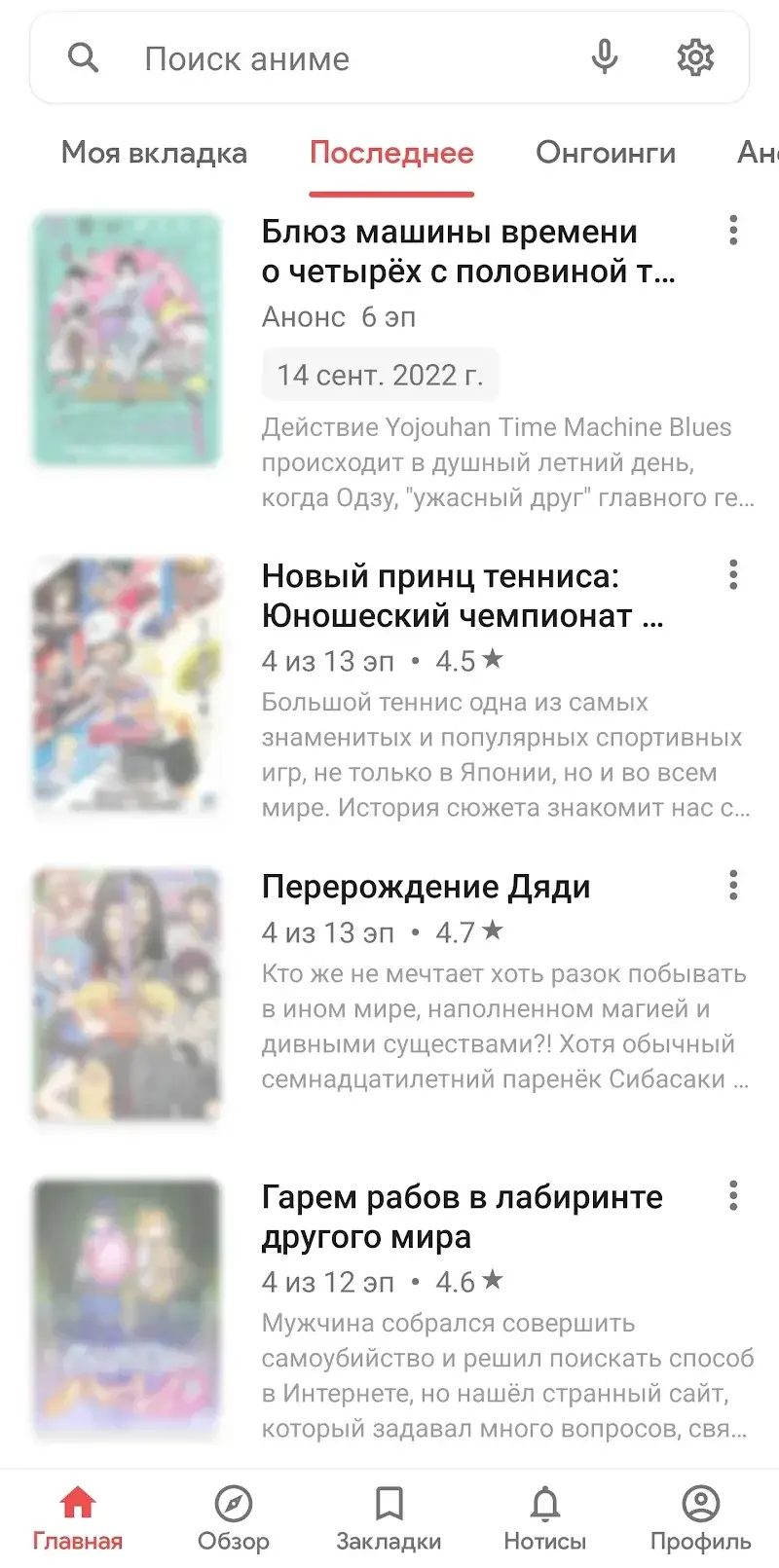Image resolution: width=779 pixels, height=1568 pixels.
Task: Select the Последнее tab
Action: pos(391,153)
